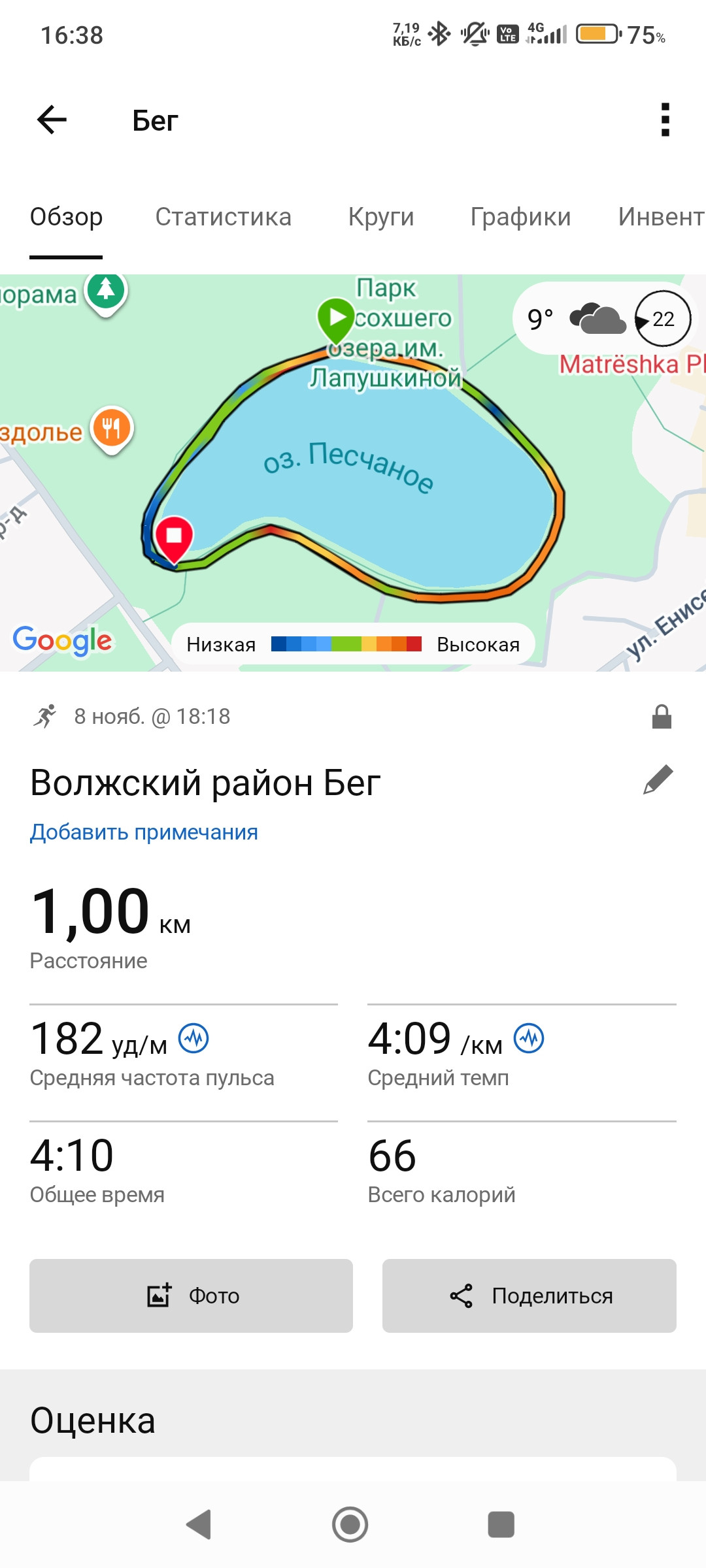Screen dimensions: 706x1568
Task: Tap the pulse icon beside average pace
Action: (x=529, y=1038)
